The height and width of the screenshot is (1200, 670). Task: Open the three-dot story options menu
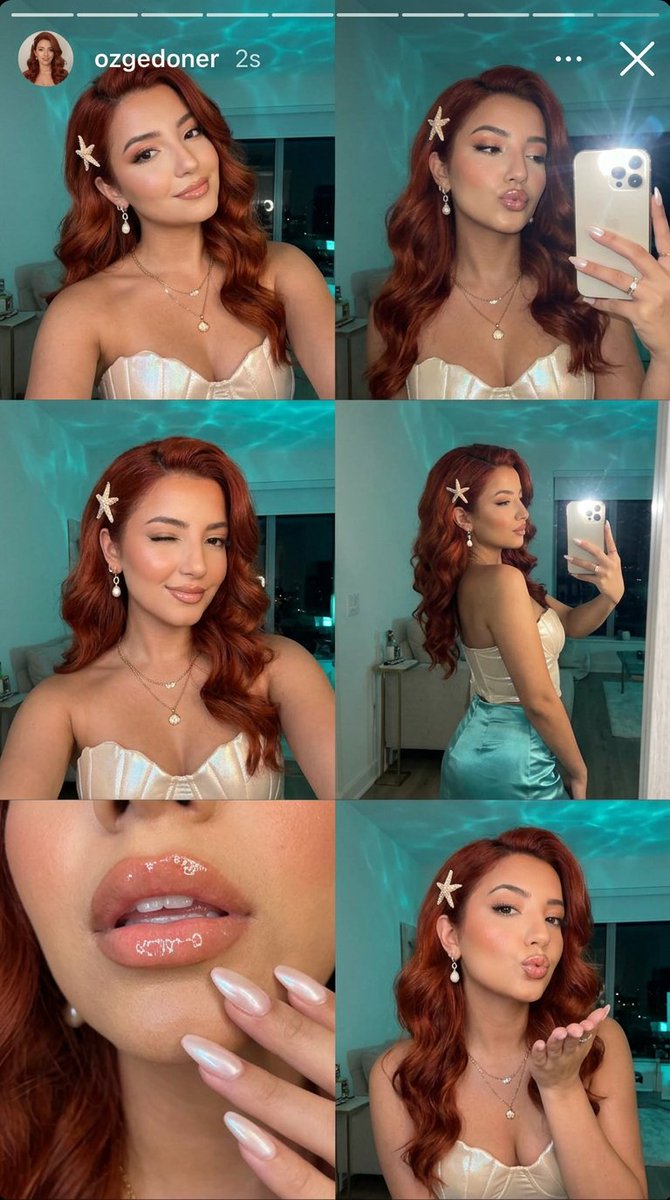coord(568,59)
